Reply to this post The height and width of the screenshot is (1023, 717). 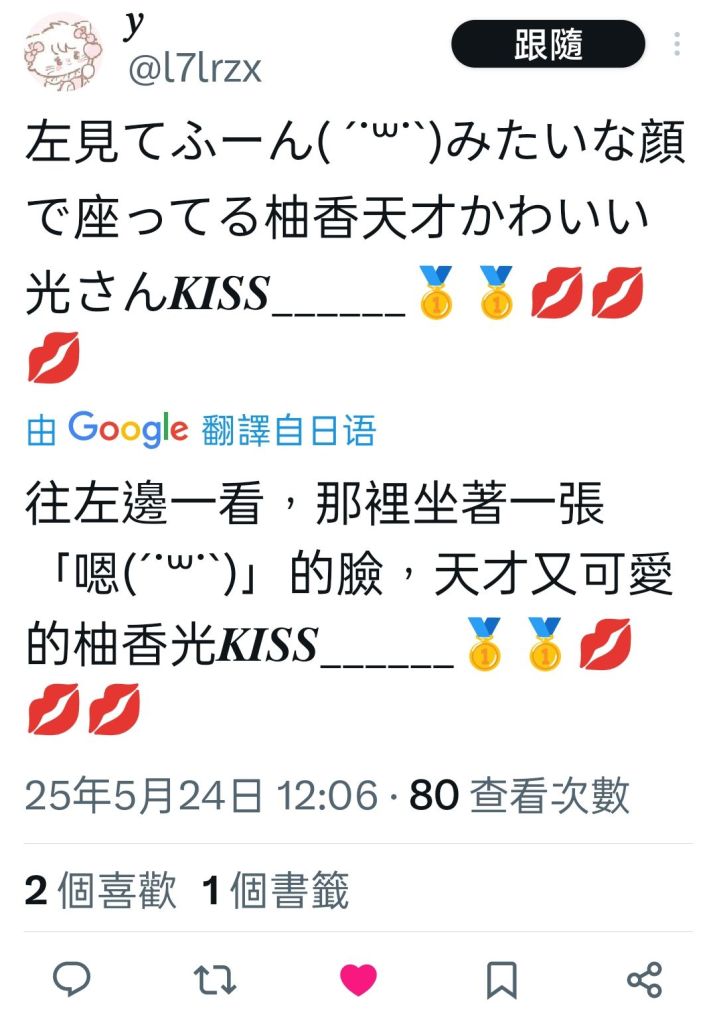pyautogui.click(x=71, y=979)
